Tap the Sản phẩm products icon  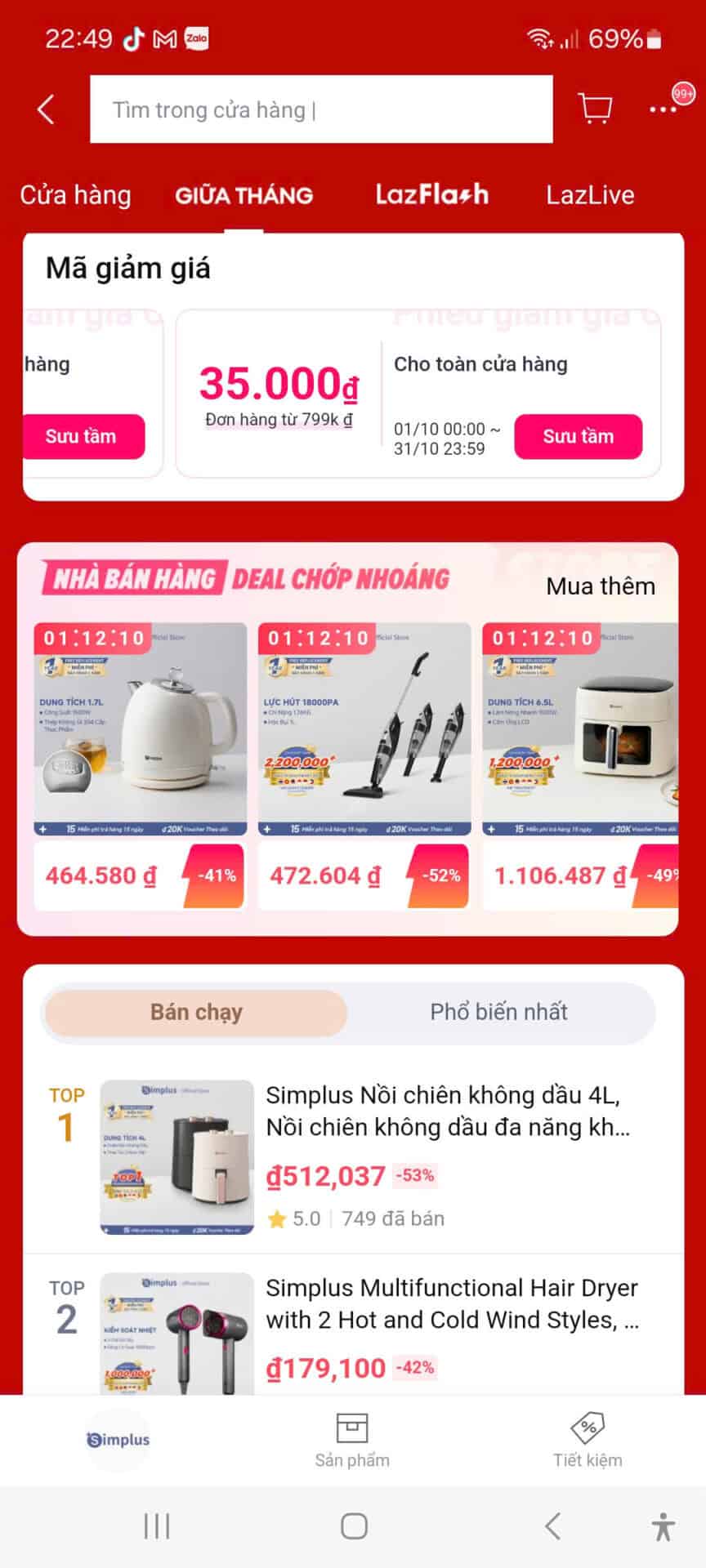click(351, 1437)
